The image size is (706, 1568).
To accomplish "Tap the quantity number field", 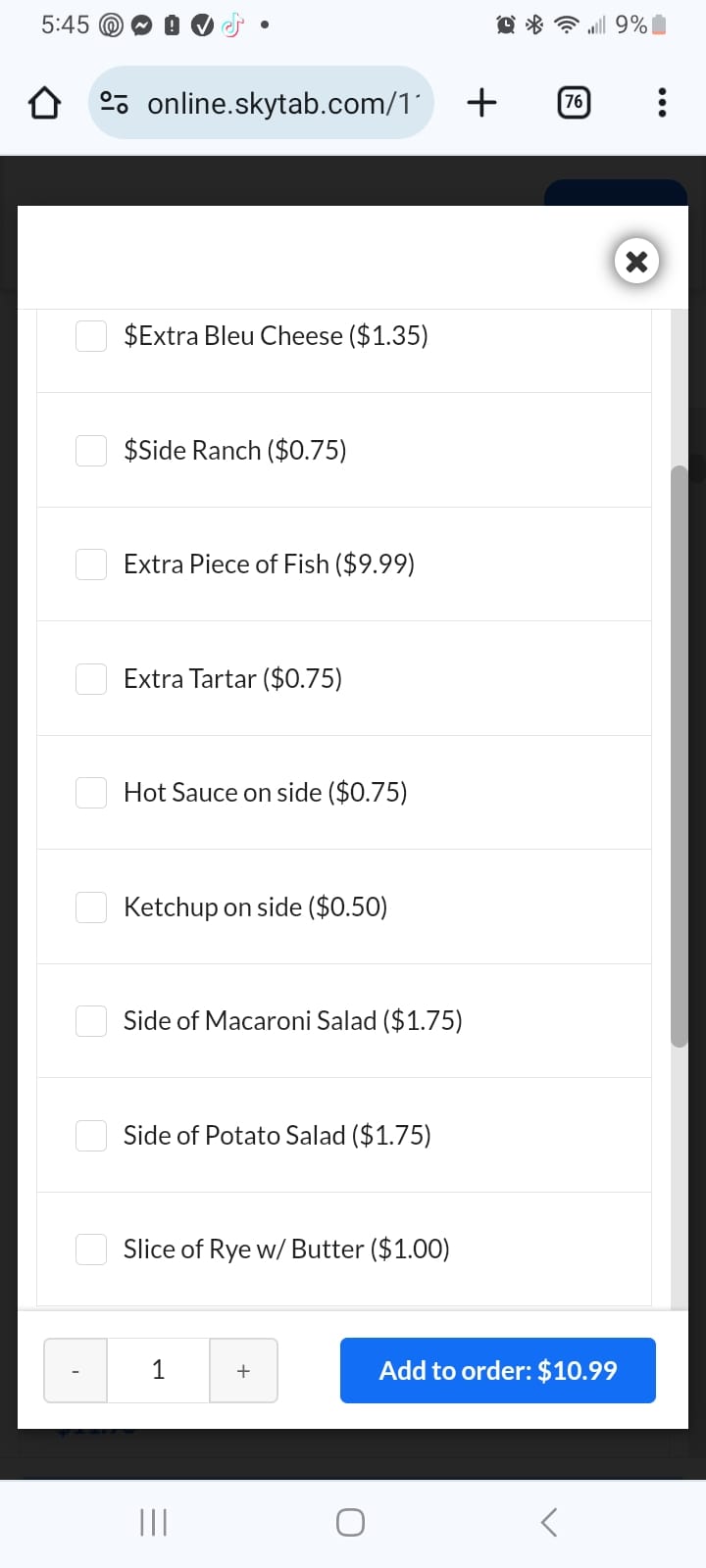I will pos(159,1370).
